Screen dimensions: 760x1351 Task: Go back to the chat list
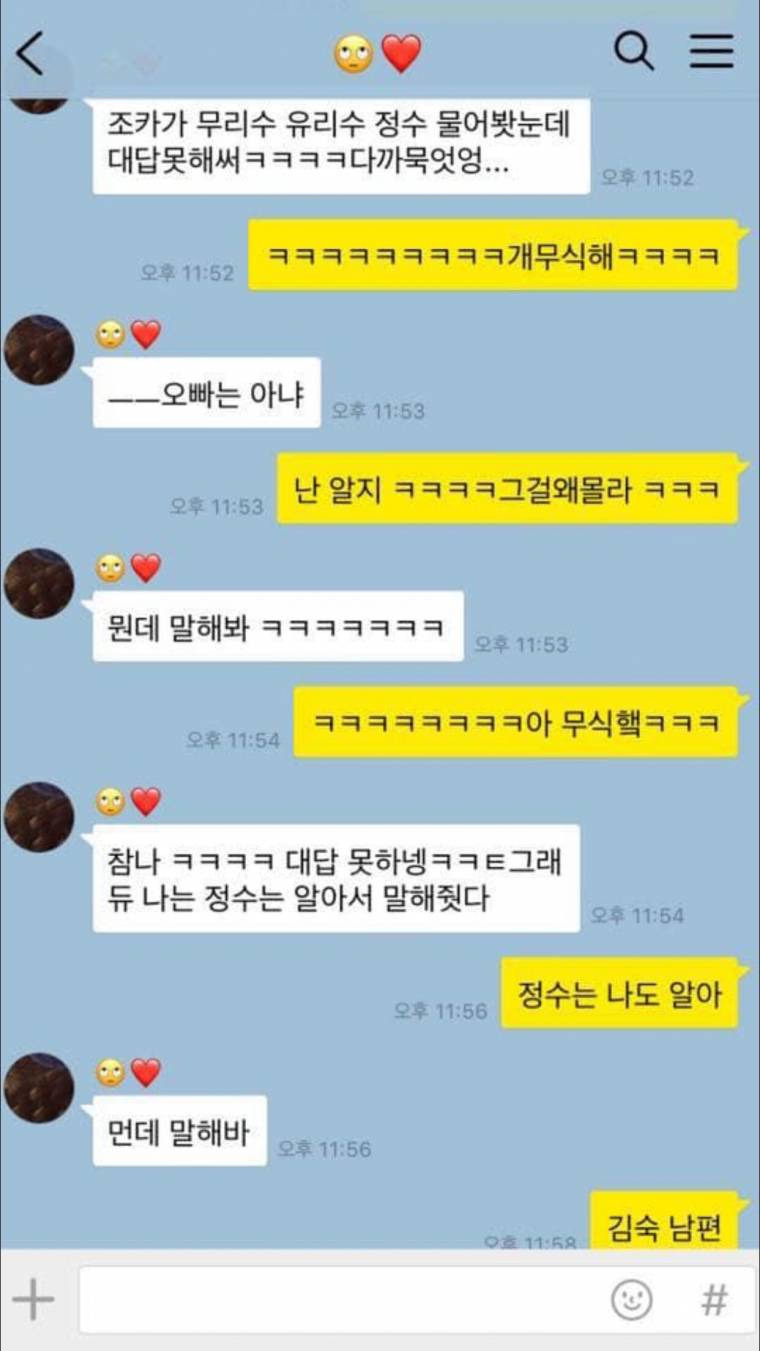[30, 53]
